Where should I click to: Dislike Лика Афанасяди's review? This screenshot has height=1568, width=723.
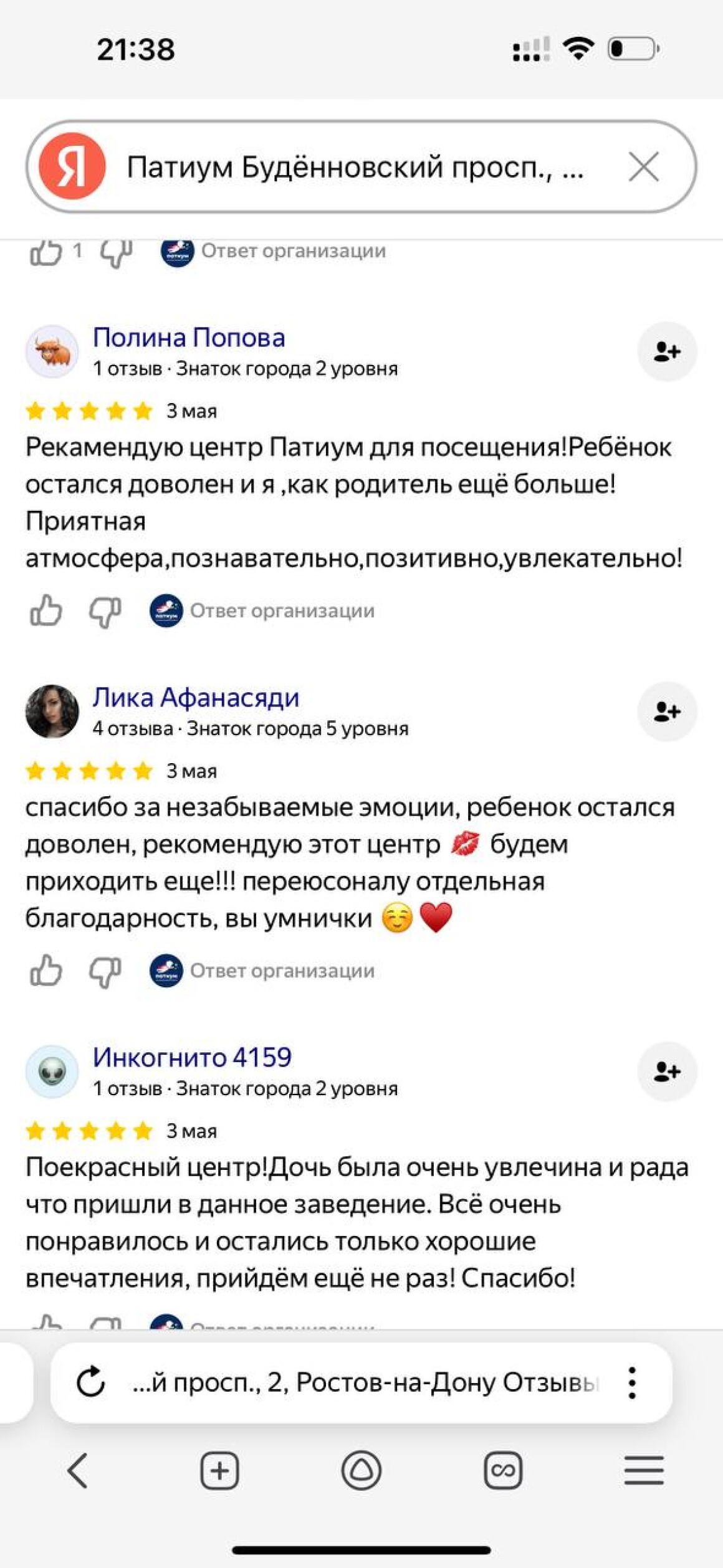(x=105, y=972)
